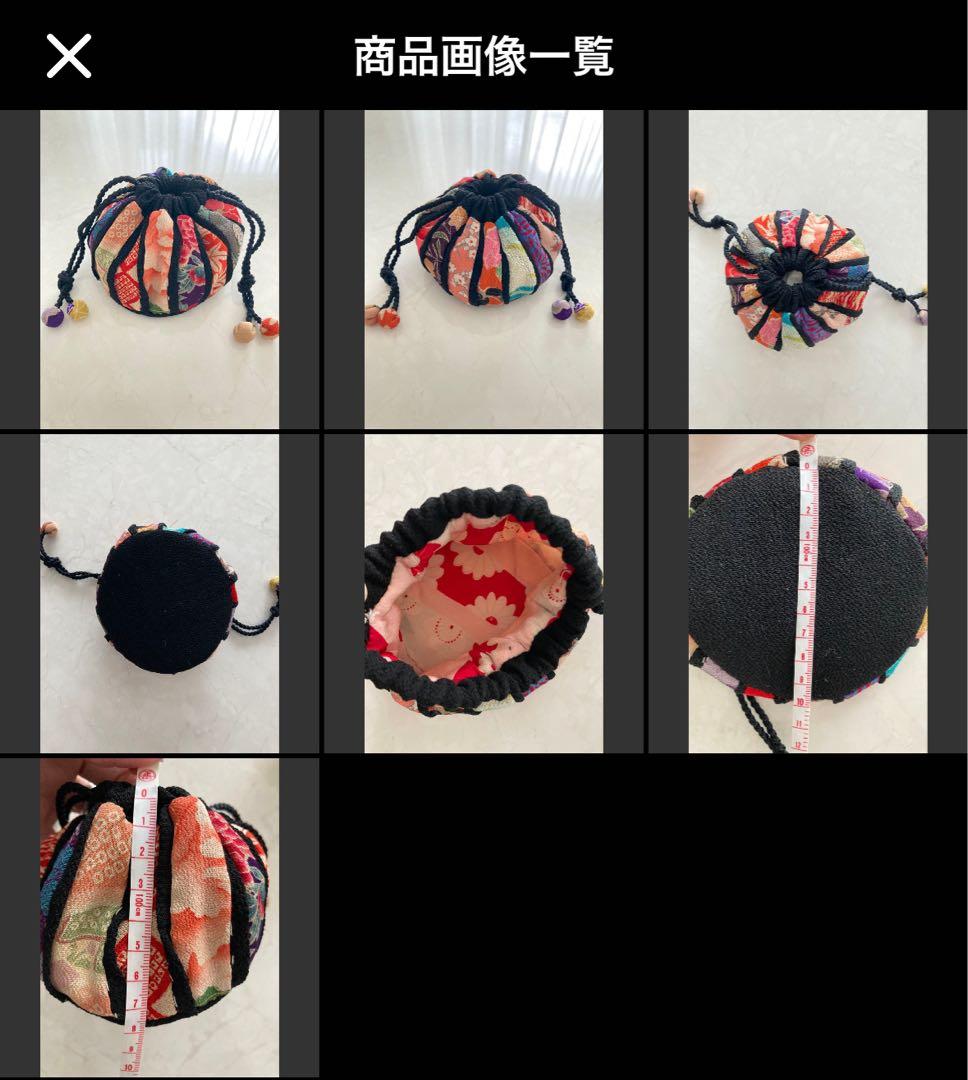This screenshot has height=1080, width=968.
Task: View the second photo of the drawstring pouch
Action: pyautogui.click(x=483, y=269)
